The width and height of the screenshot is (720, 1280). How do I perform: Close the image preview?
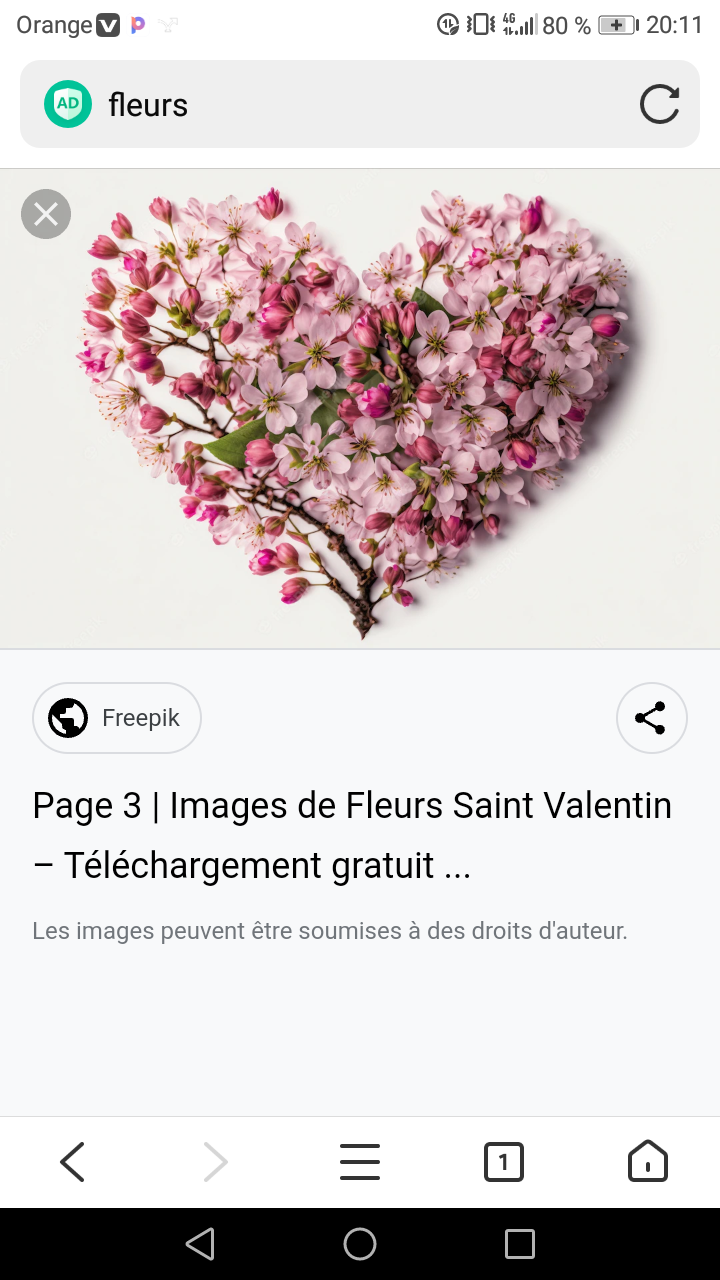(x=46, y=214)
